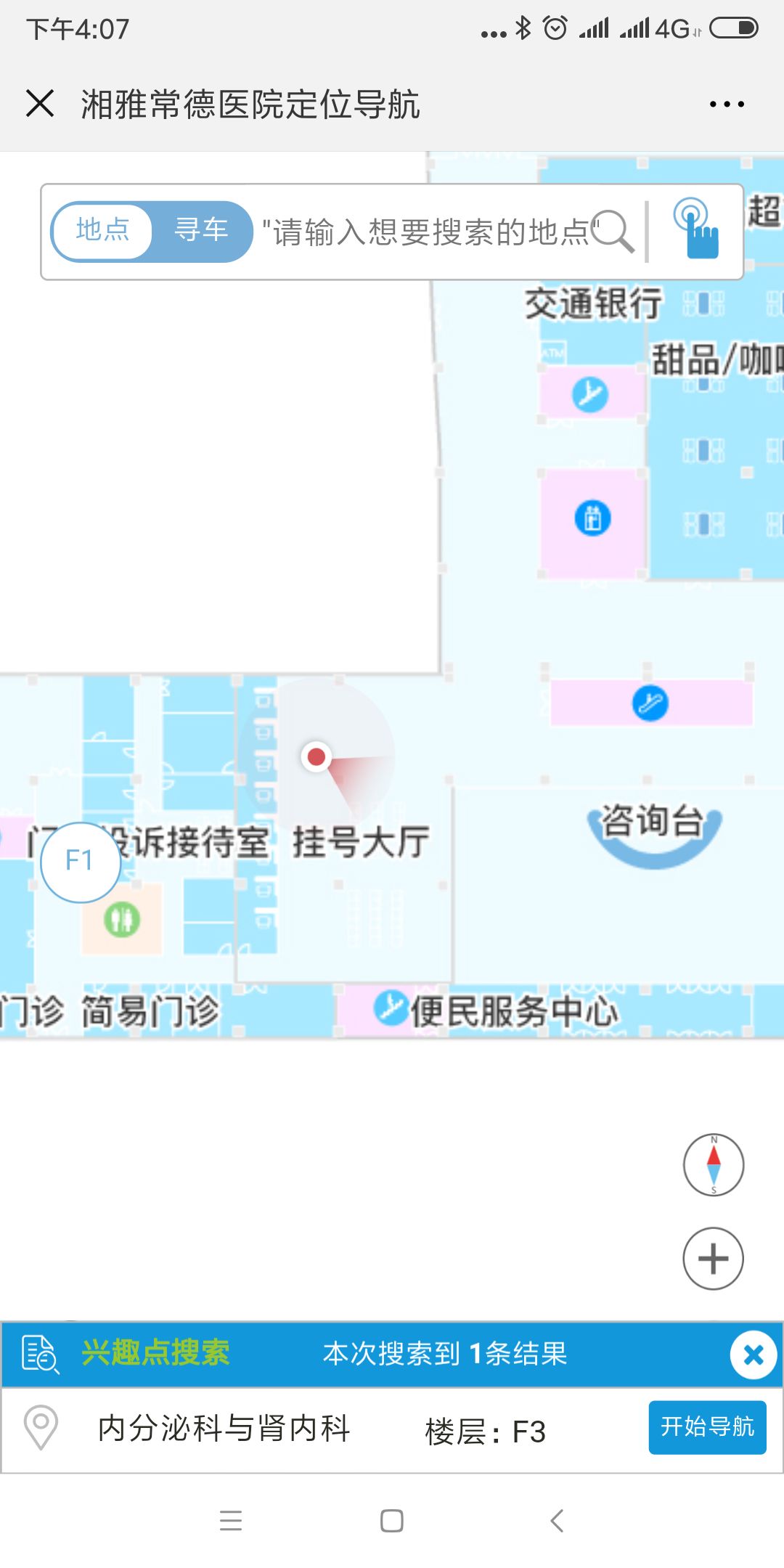Zoom in with the plus button
The height and width of the screenshot is (1568, 784).
point(713,1258)
